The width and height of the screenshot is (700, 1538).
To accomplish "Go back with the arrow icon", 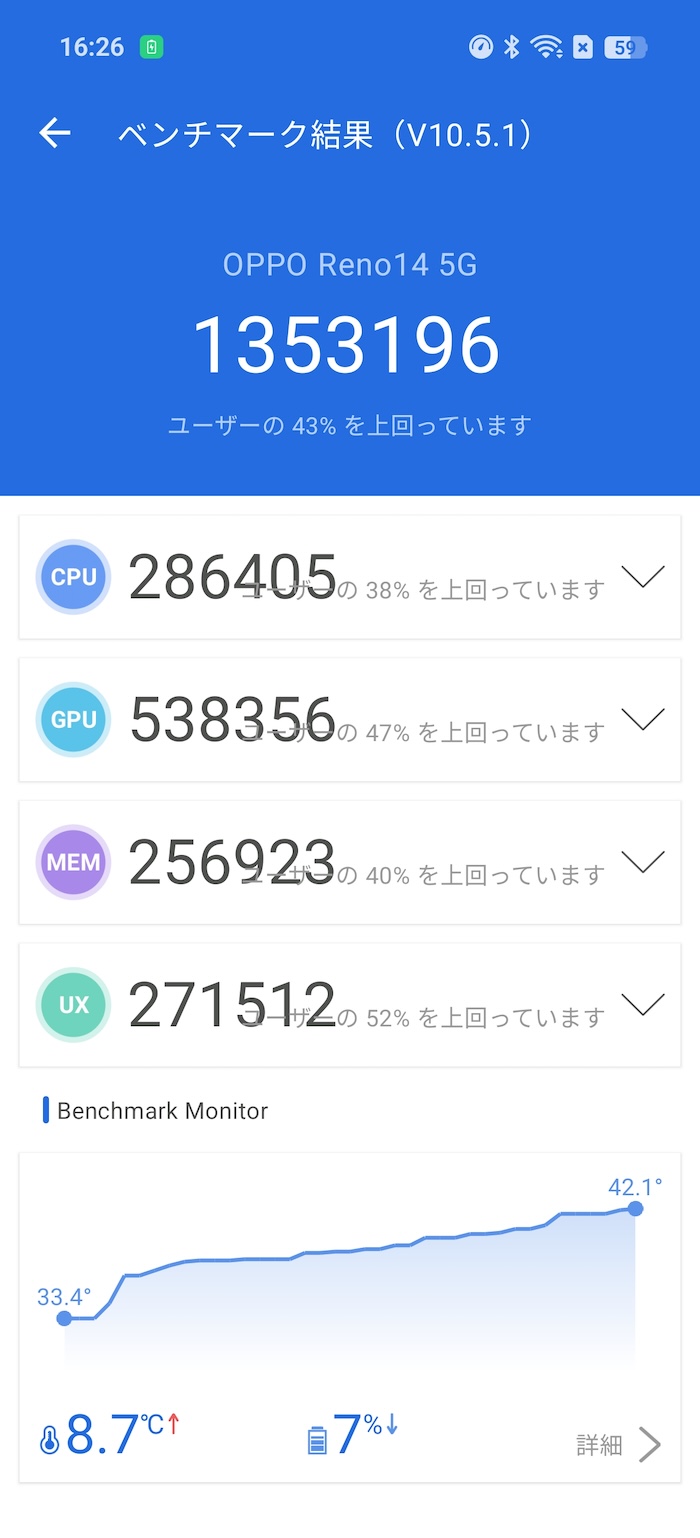I will [x=55, y=133].
